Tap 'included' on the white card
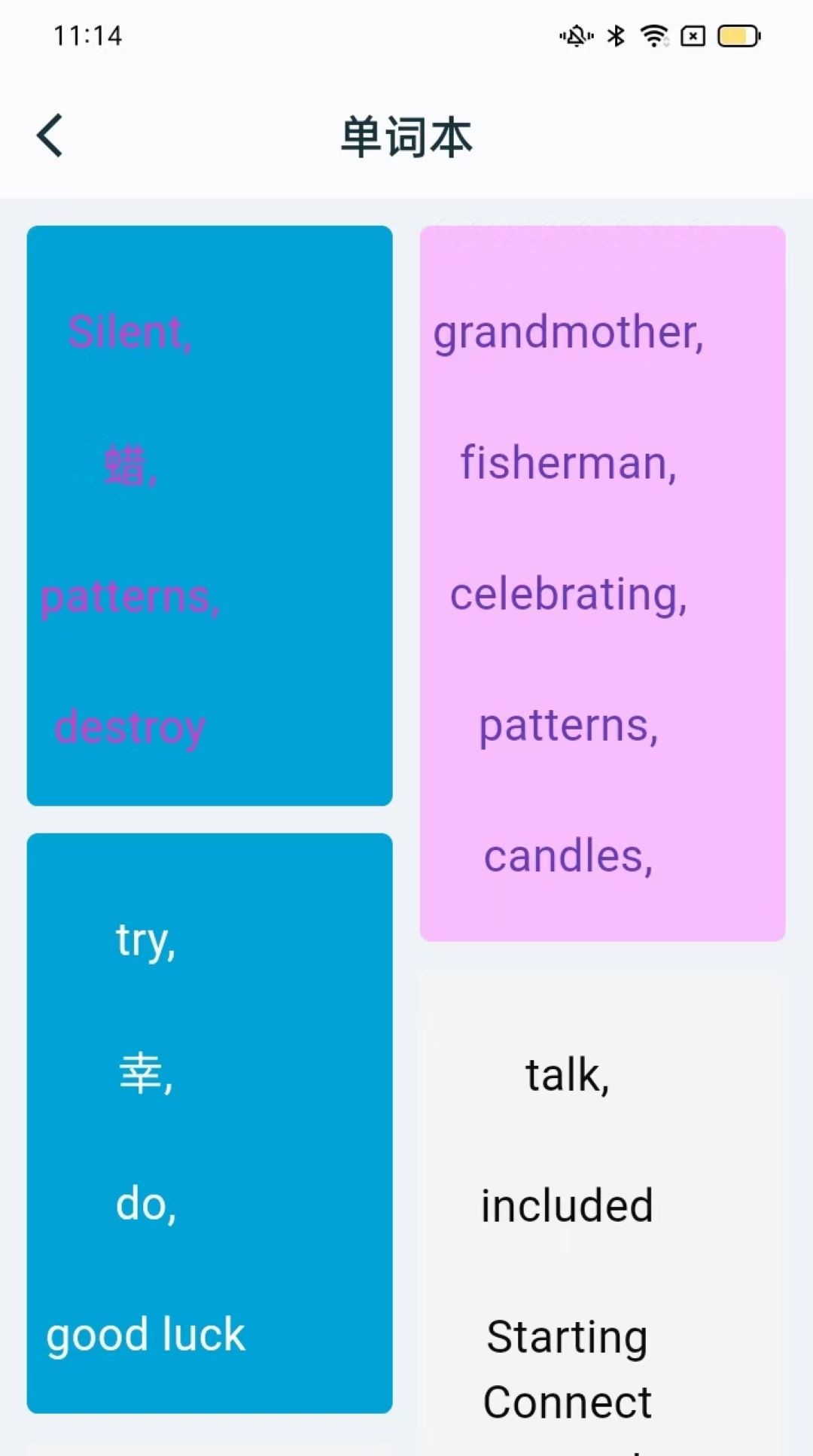 click(566, 1203)
